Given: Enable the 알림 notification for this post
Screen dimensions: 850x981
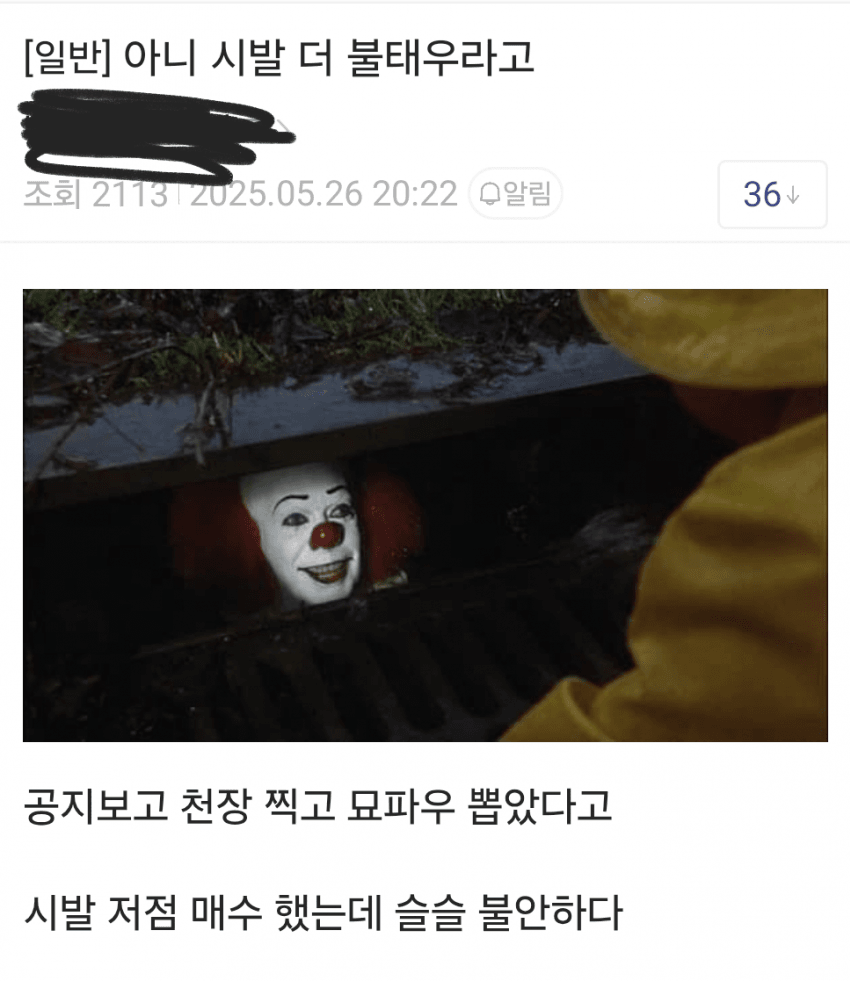Looking at the screenshot, I should tap(516, 194).
